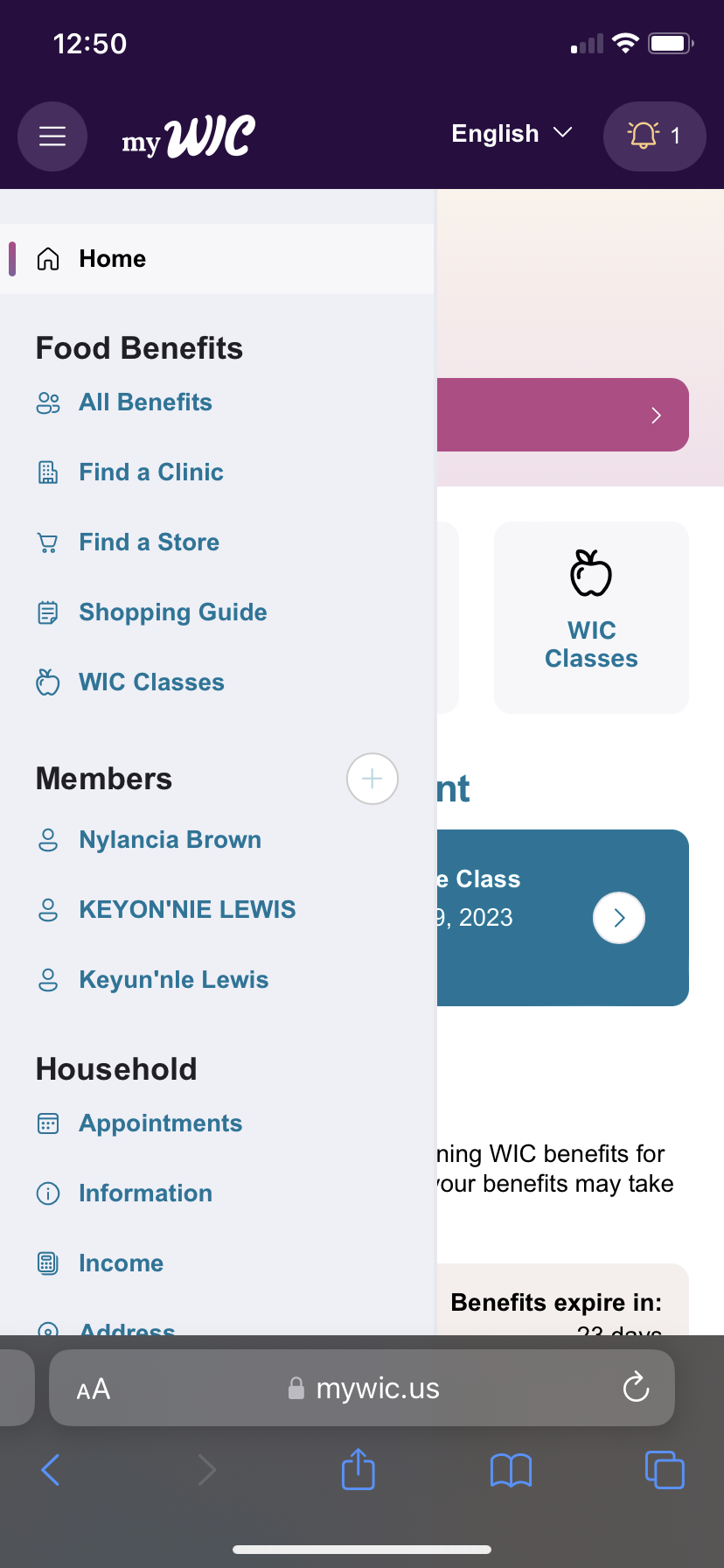Select member KEYON'NIE LEWIS
The width and height of the screenshot is (724, 1568).
point(187,910)
